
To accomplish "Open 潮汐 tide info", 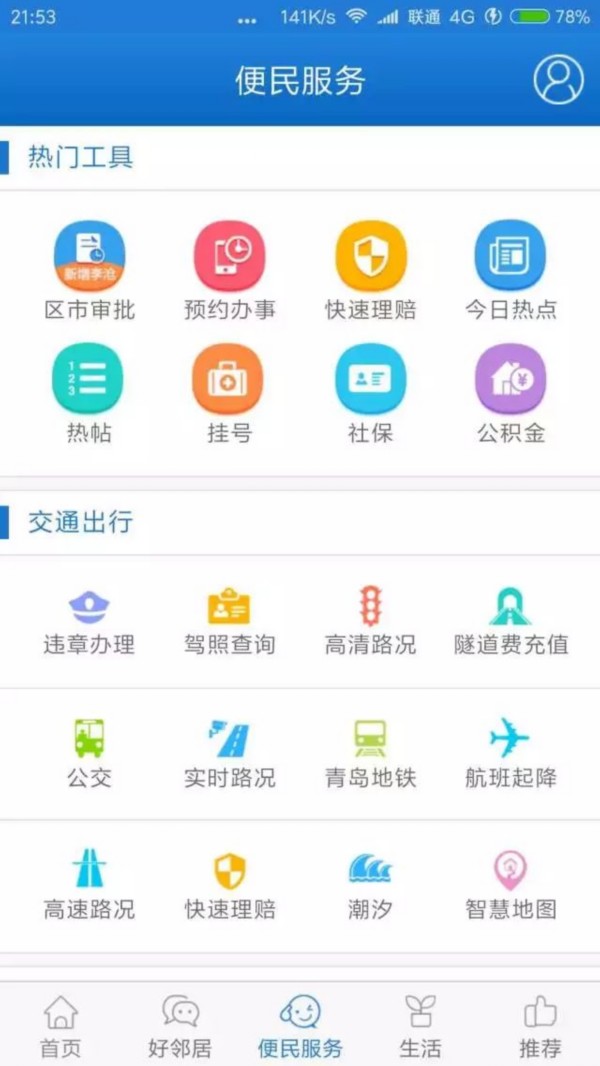I will click(370, 884).
